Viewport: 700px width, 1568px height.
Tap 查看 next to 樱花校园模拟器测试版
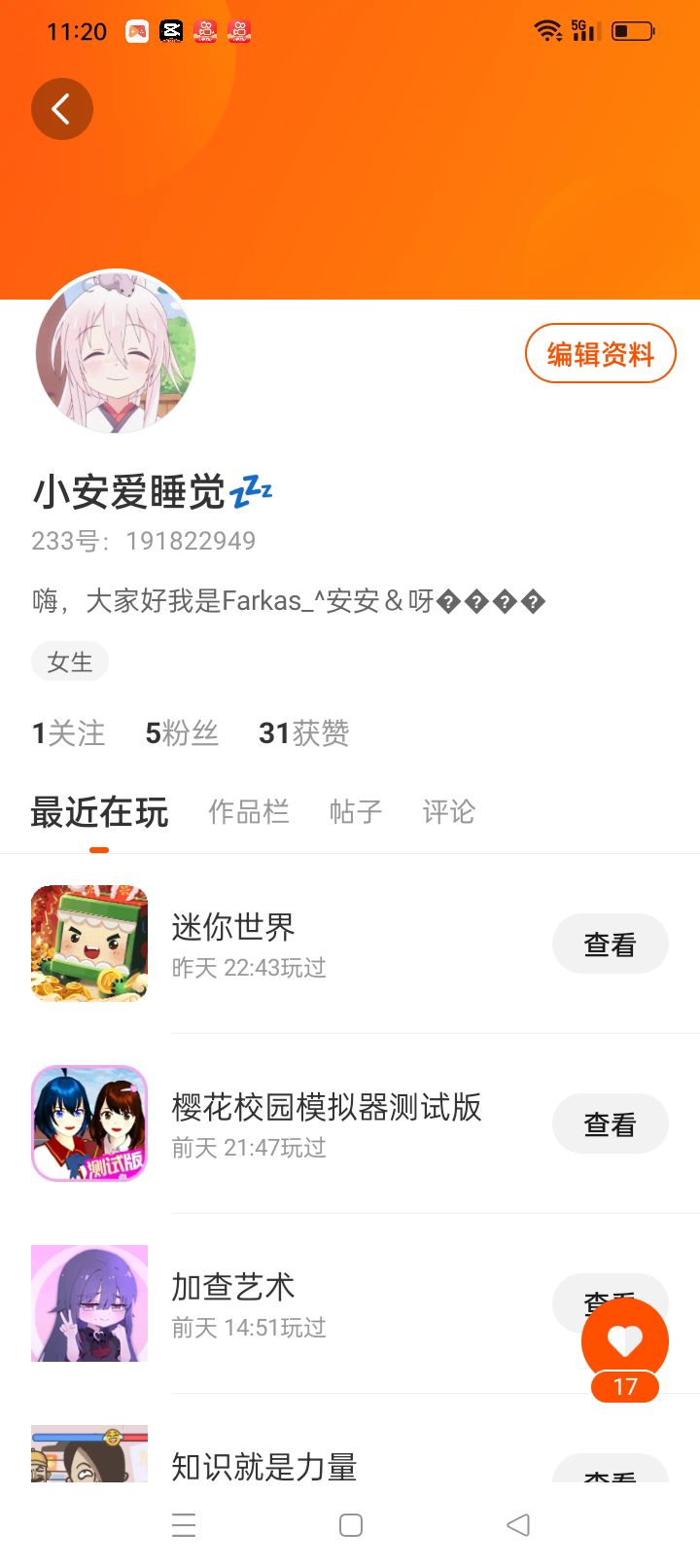[611, 1124]
